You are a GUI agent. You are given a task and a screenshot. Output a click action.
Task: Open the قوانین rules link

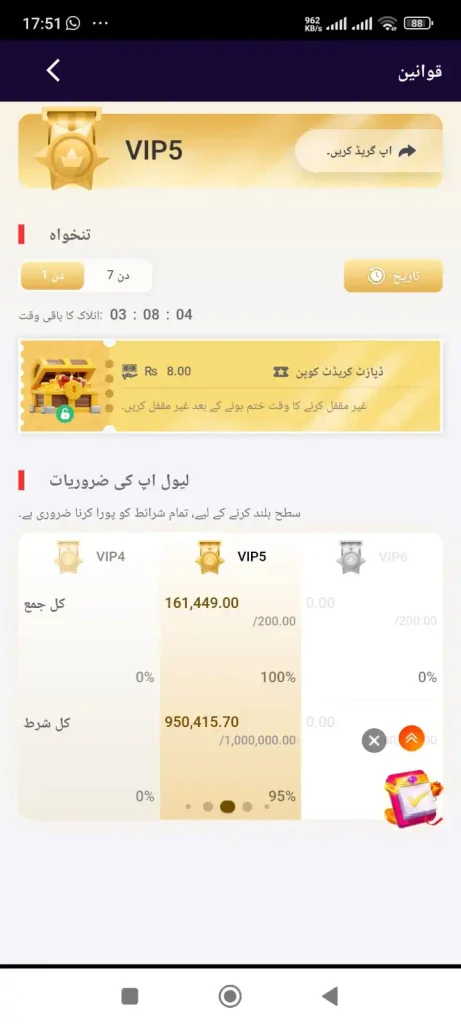tap(420, 71)
